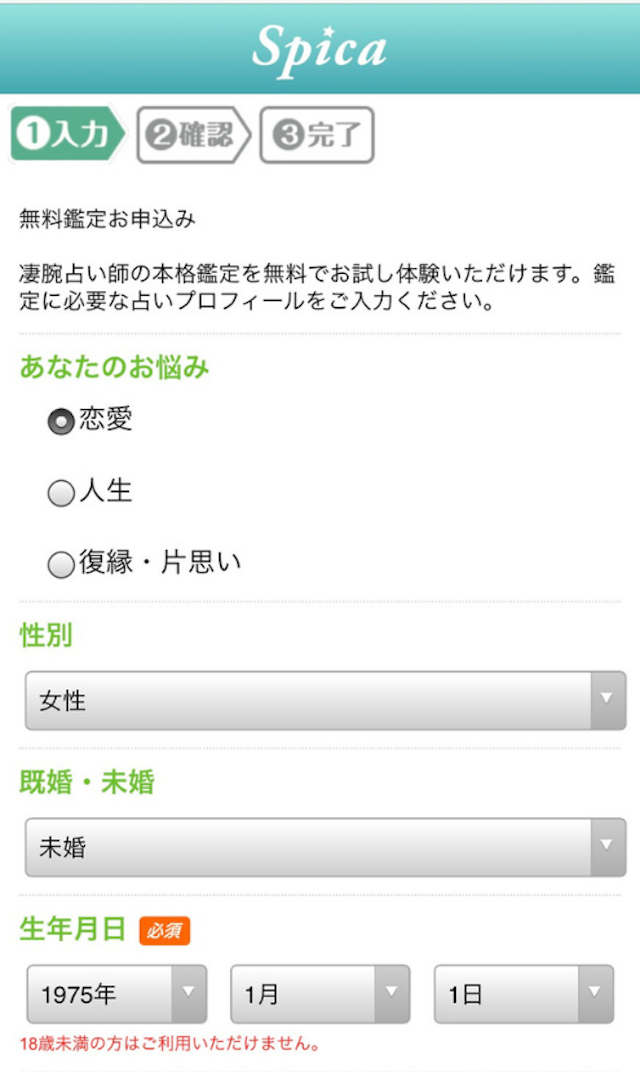Open the 性別 dropdown showing 女性
The image size is (640, 1072).
(325, 701)
